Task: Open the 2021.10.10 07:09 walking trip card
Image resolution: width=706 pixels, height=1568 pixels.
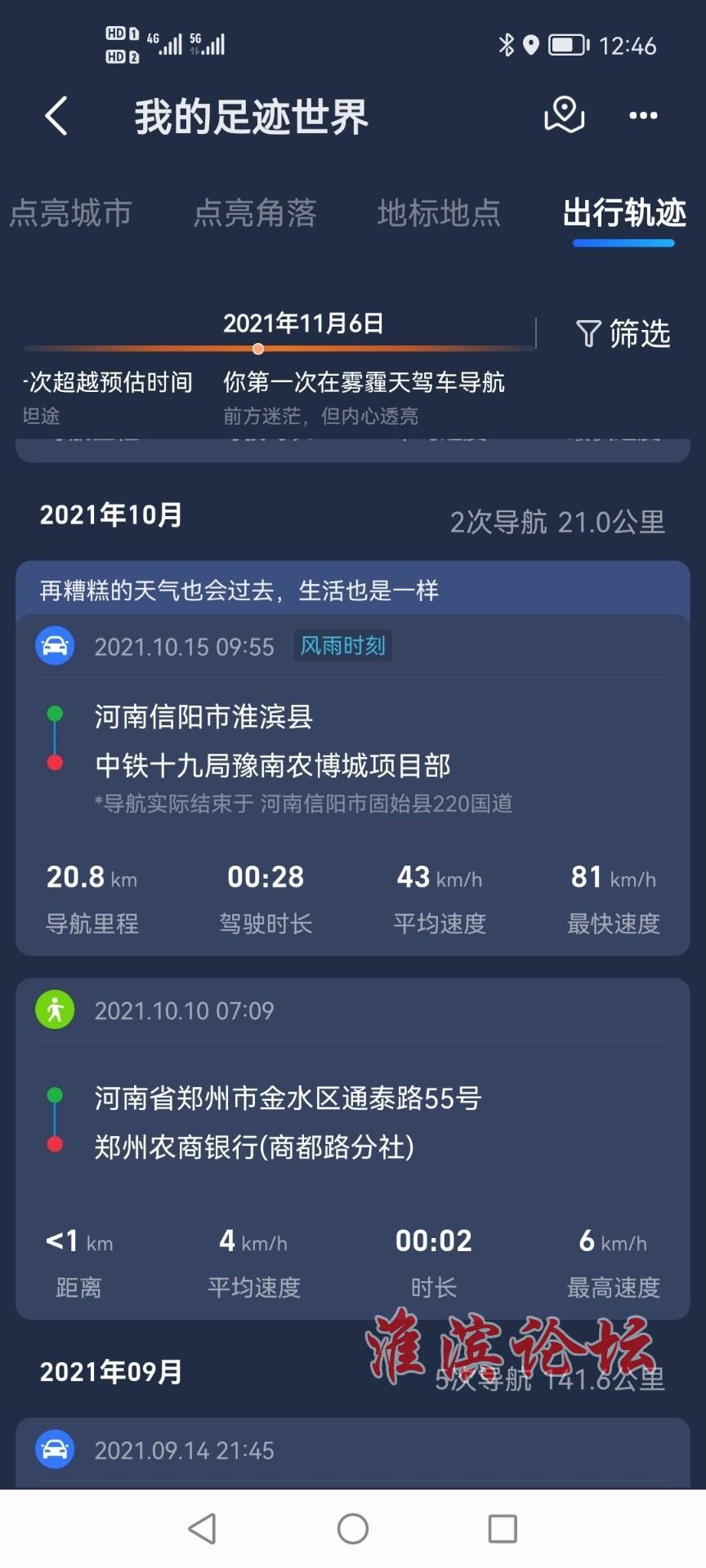Action: click(x=353, y=1147)
